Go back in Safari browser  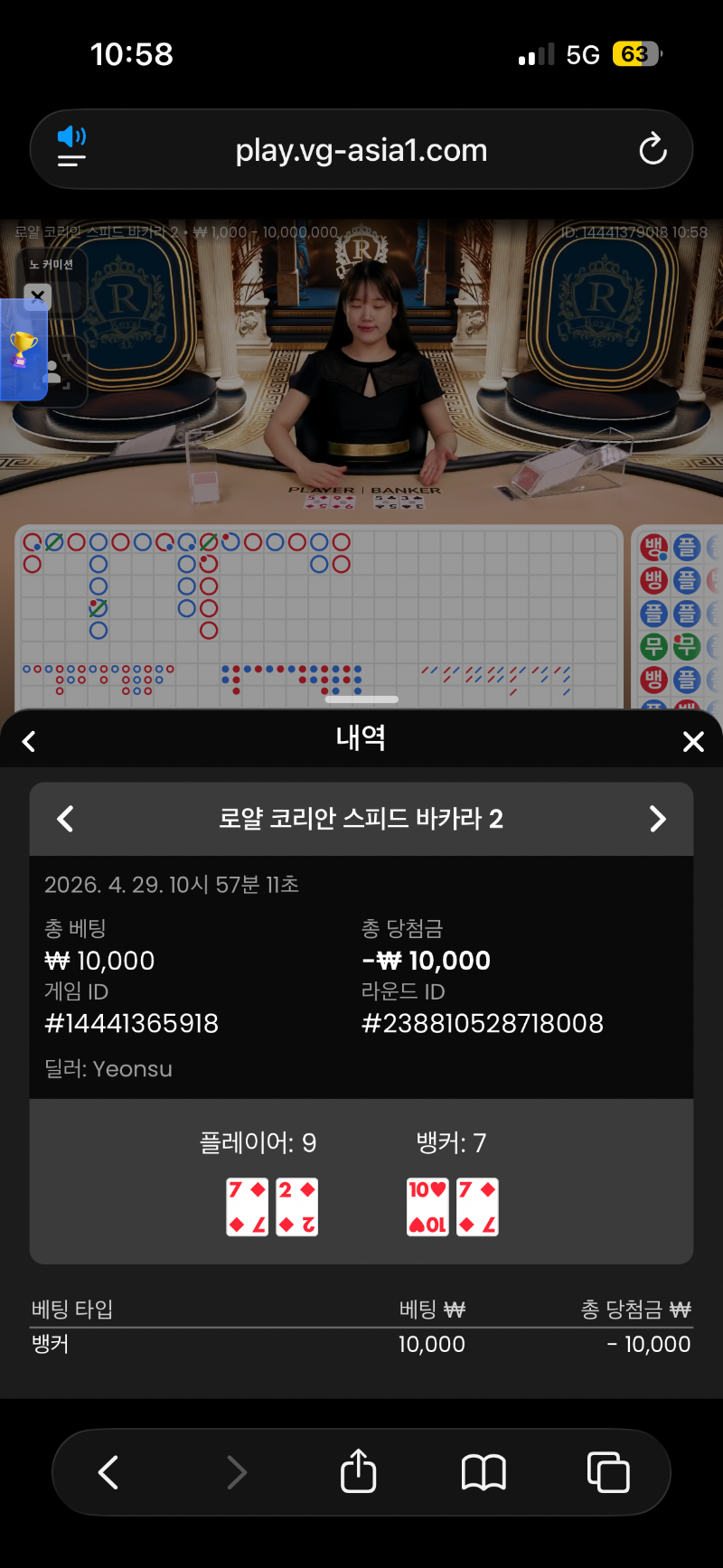(x=108, y=1472)
